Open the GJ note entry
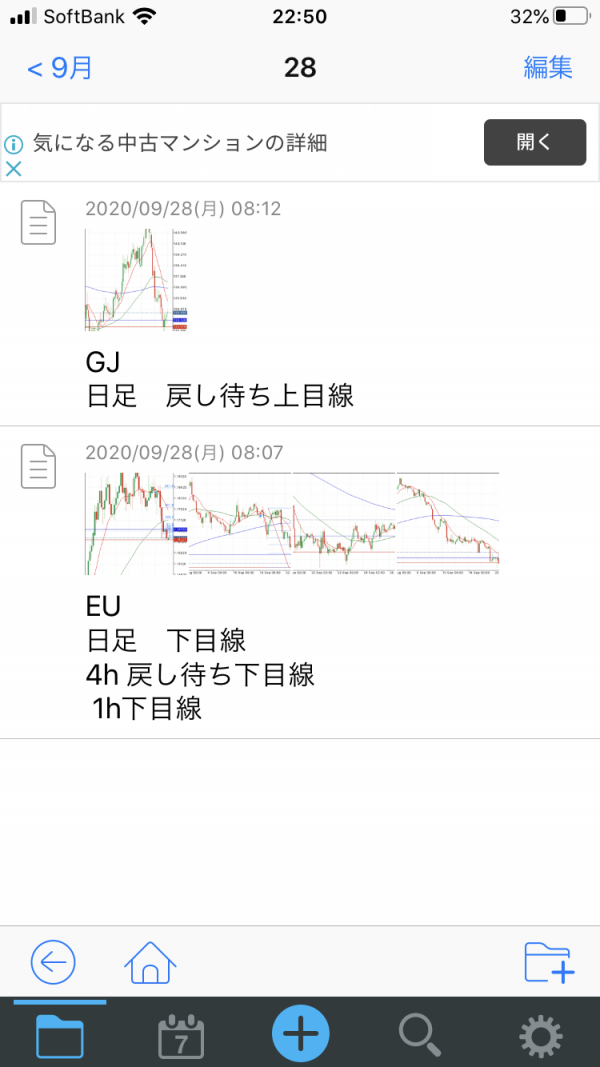 (300, 304)
